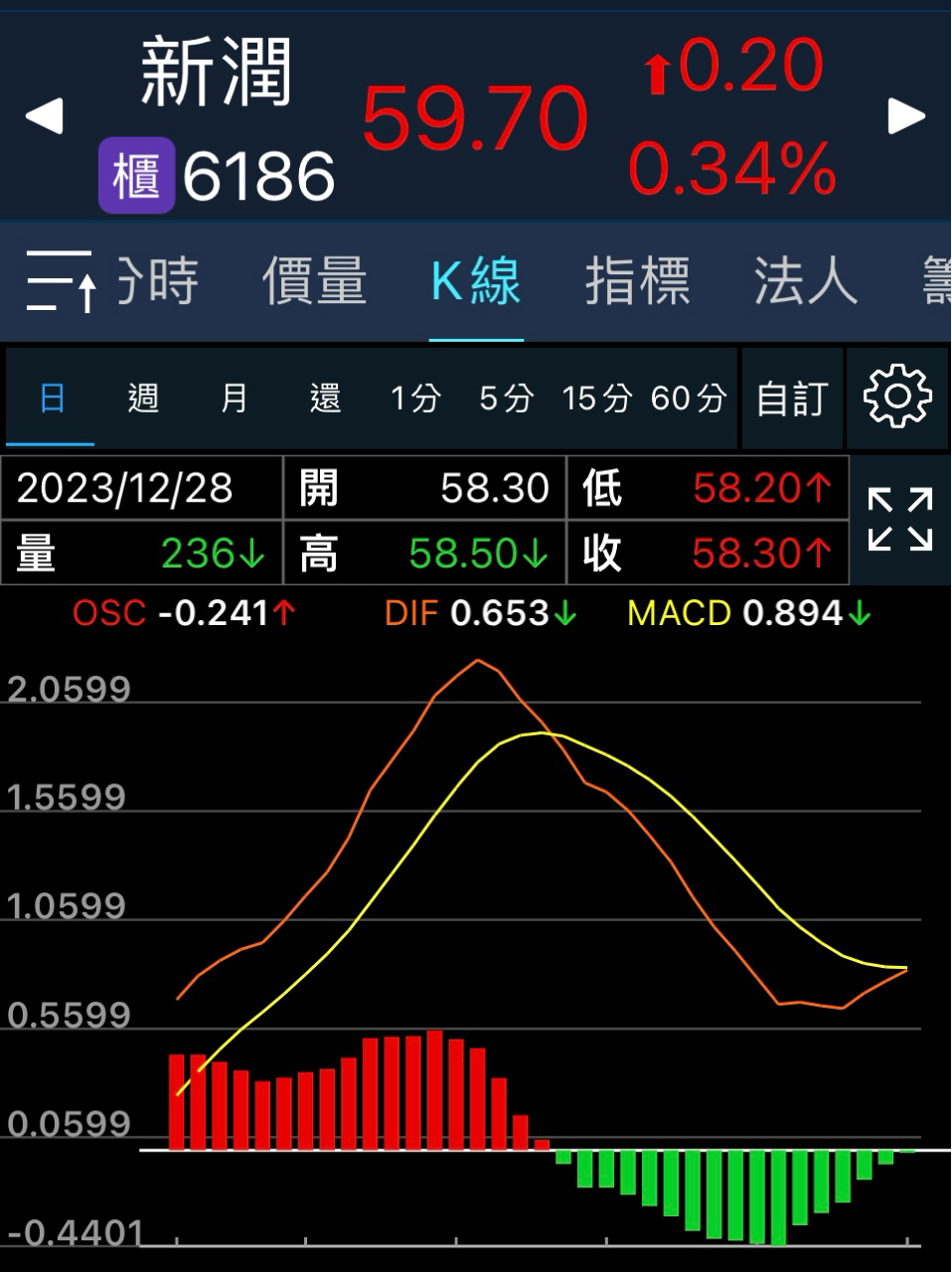Switch chart to monthly 月 period

[x=234, y=399]
